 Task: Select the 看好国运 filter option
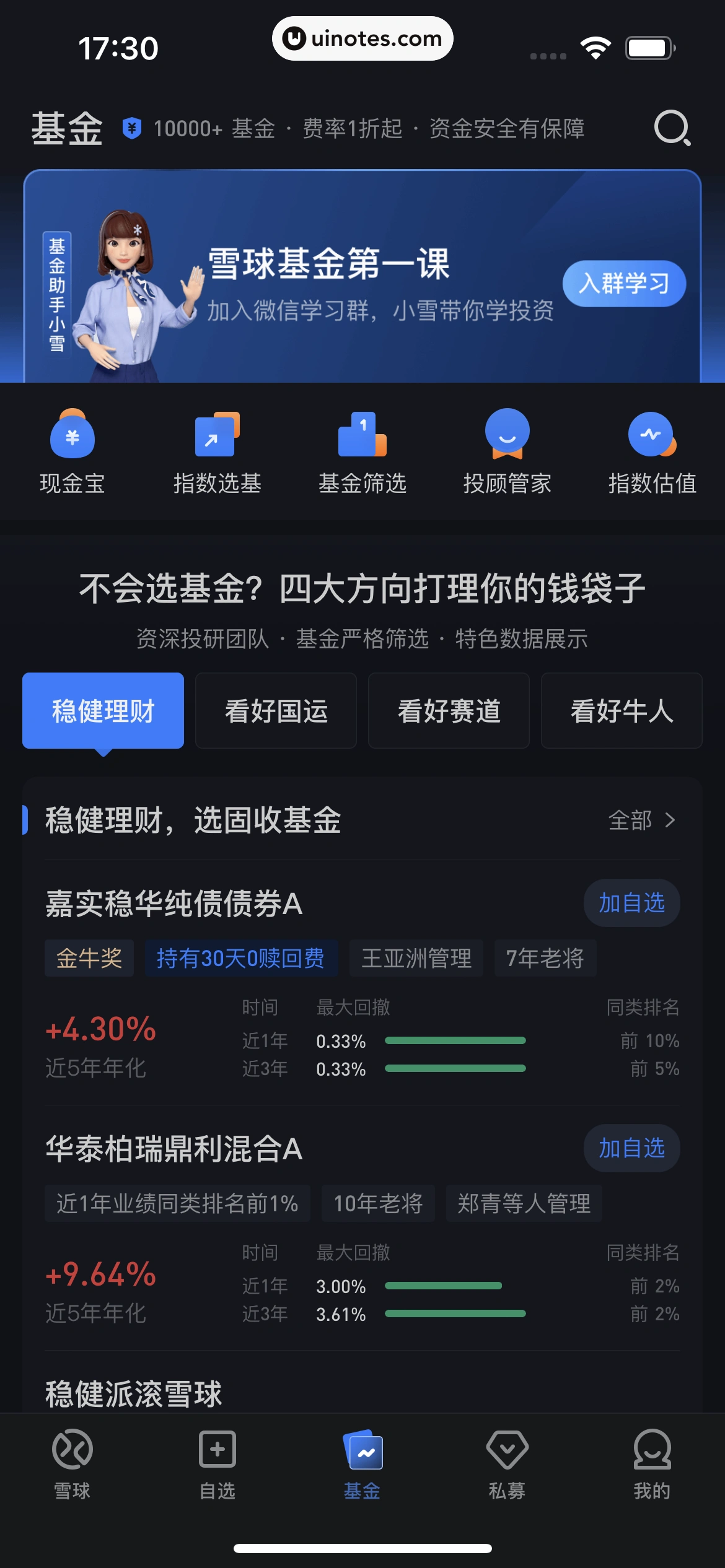(x=276, y=710)
